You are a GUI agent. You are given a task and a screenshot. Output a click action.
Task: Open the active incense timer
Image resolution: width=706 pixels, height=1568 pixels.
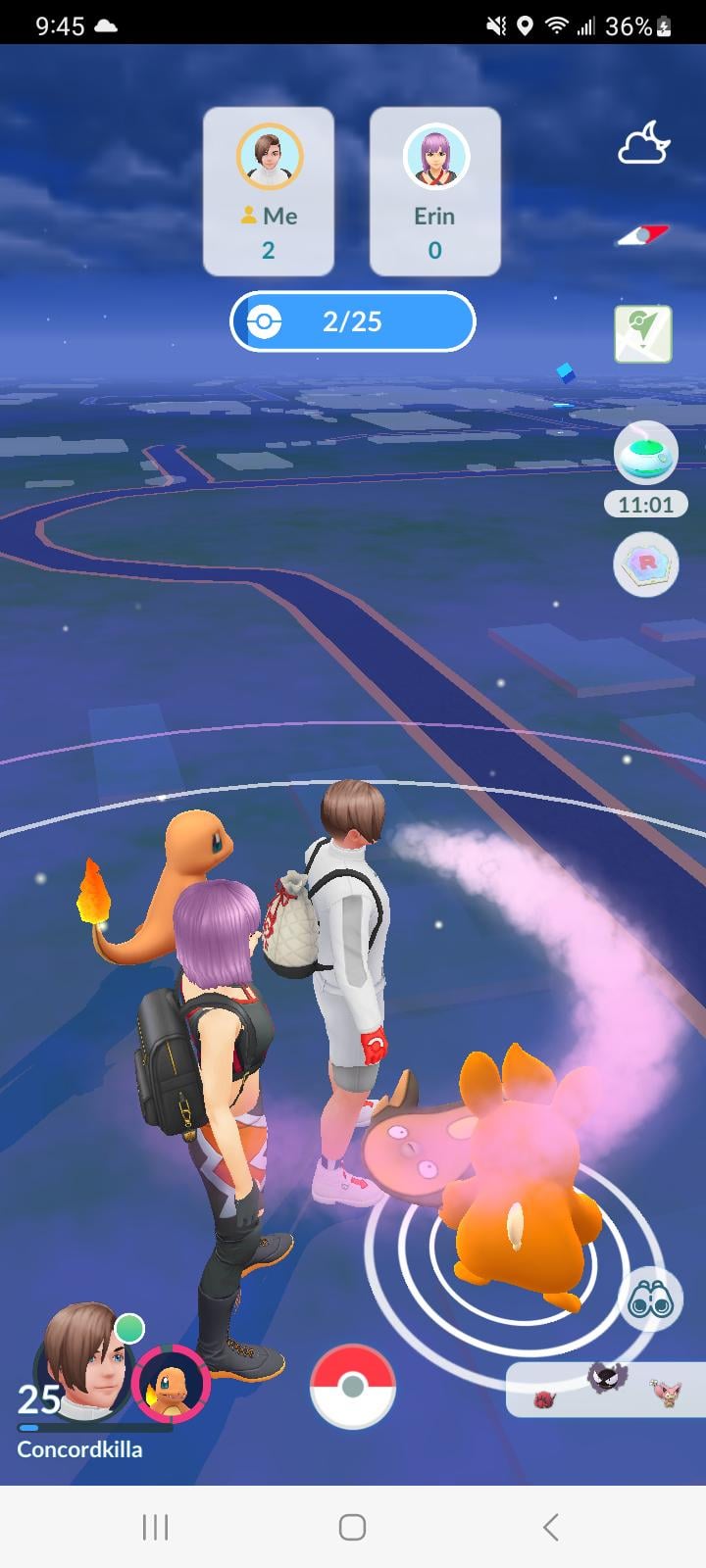point(644,457)
